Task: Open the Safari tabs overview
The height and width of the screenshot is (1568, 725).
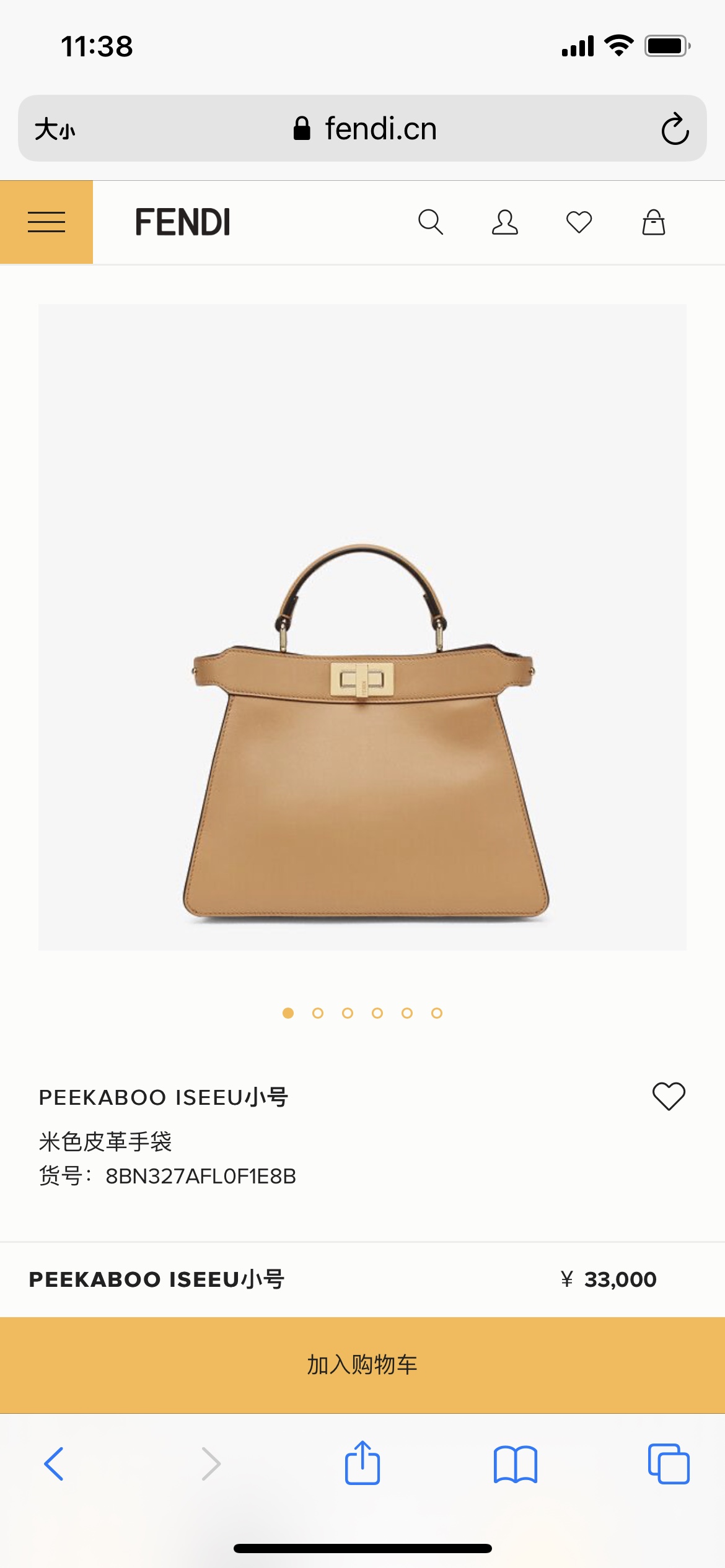Action: [x=669, y=1464]
